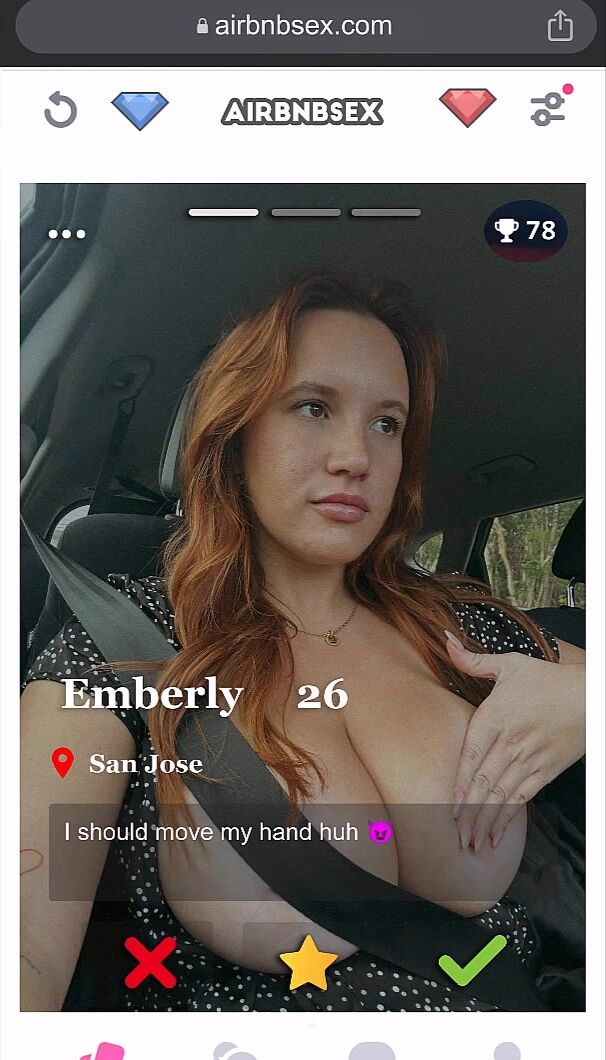Tap the airbnbsex.com address bar

[295, 26]
